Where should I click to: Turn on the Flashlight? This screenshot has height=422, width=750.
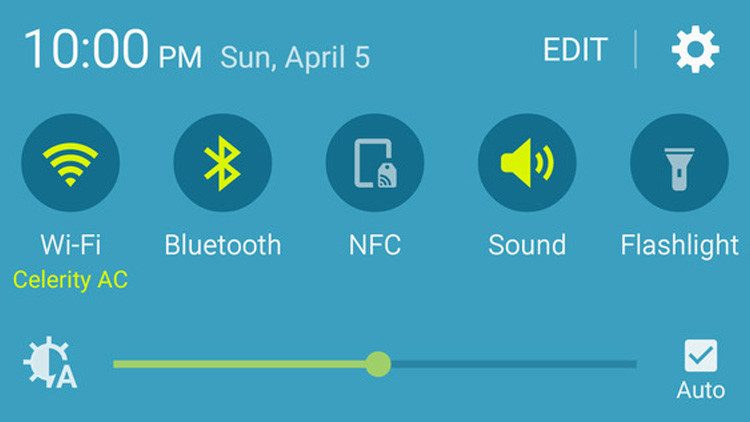pos(679,163)
